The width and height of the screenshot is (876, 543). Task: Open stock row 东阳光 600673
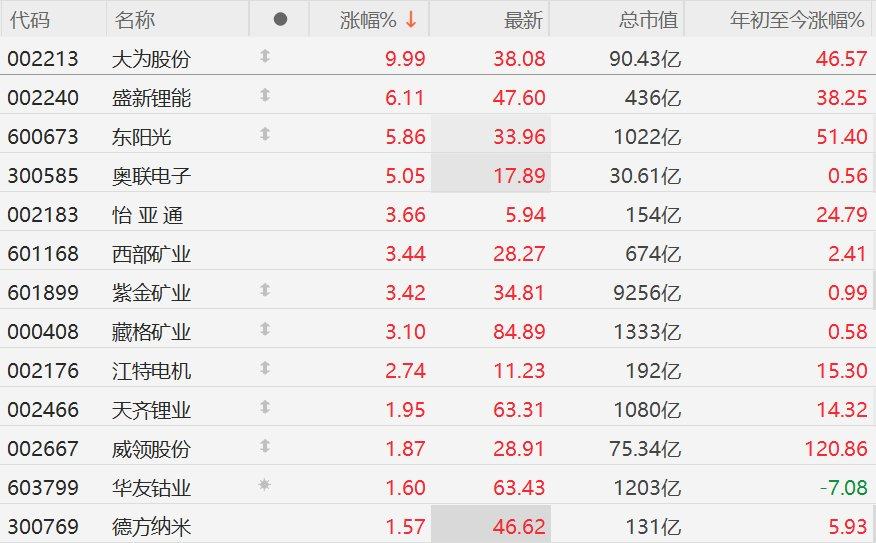pyautogui.click(x=141, y=137)
